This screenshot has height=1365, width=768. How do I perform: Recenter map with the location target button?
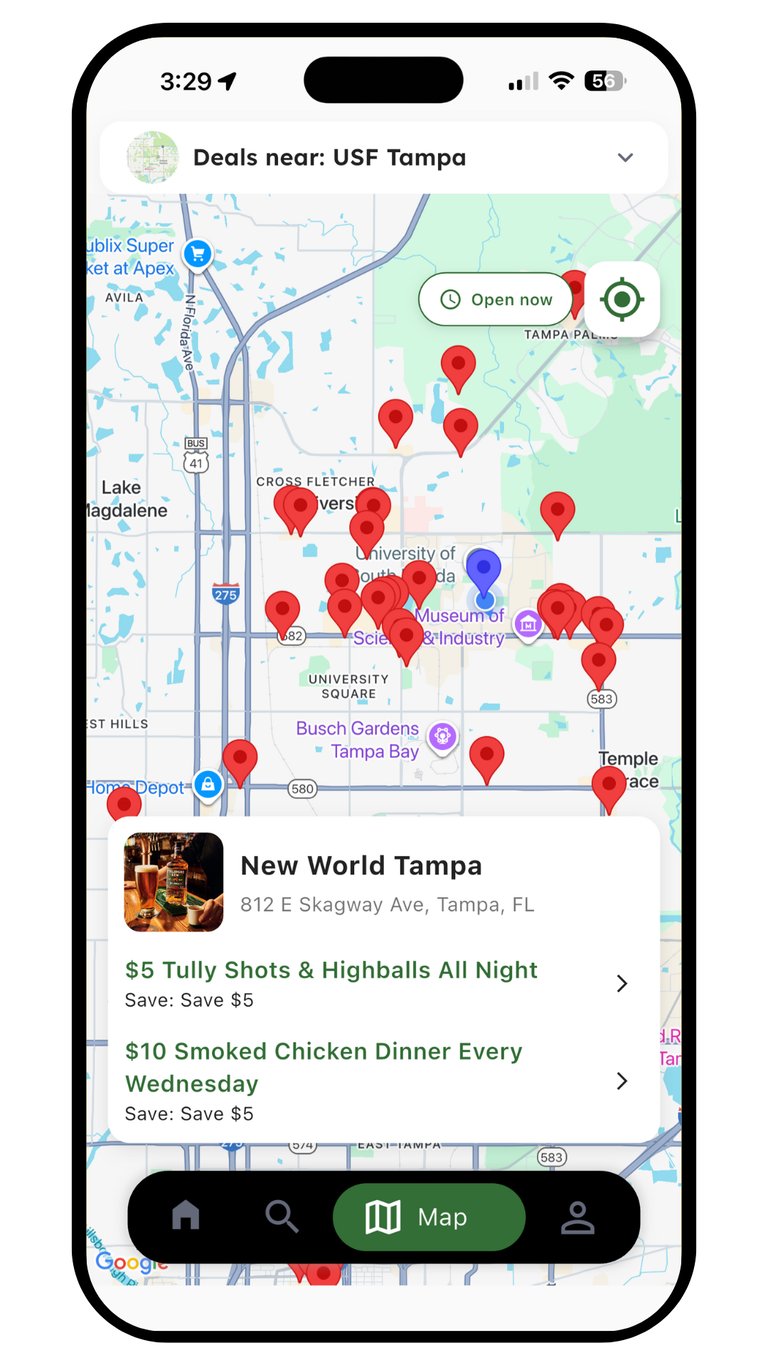pyautogui.click(x=622, y=299)
